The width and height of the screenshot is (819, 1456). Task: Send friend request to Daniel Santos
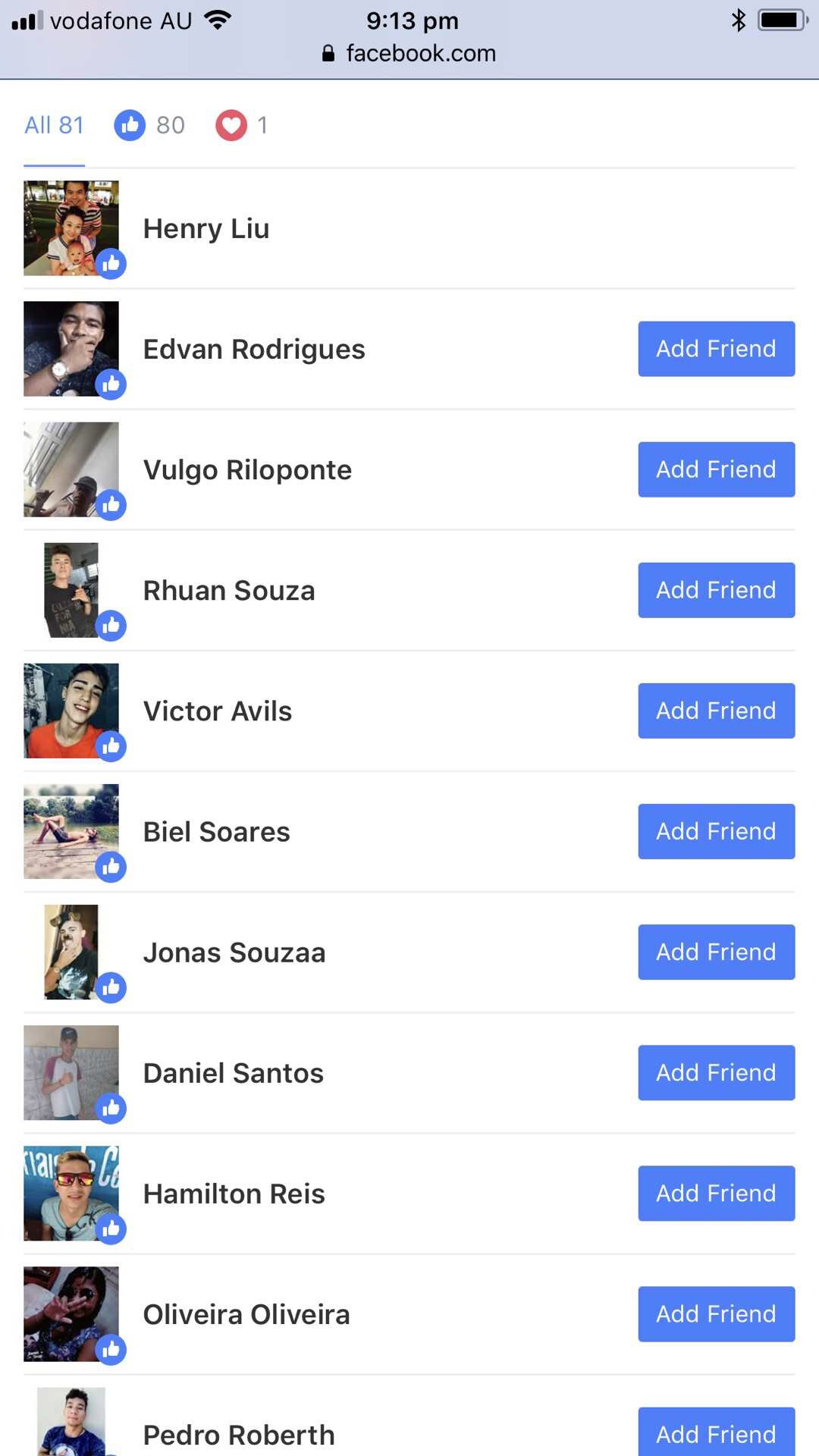coord(716,1072)
